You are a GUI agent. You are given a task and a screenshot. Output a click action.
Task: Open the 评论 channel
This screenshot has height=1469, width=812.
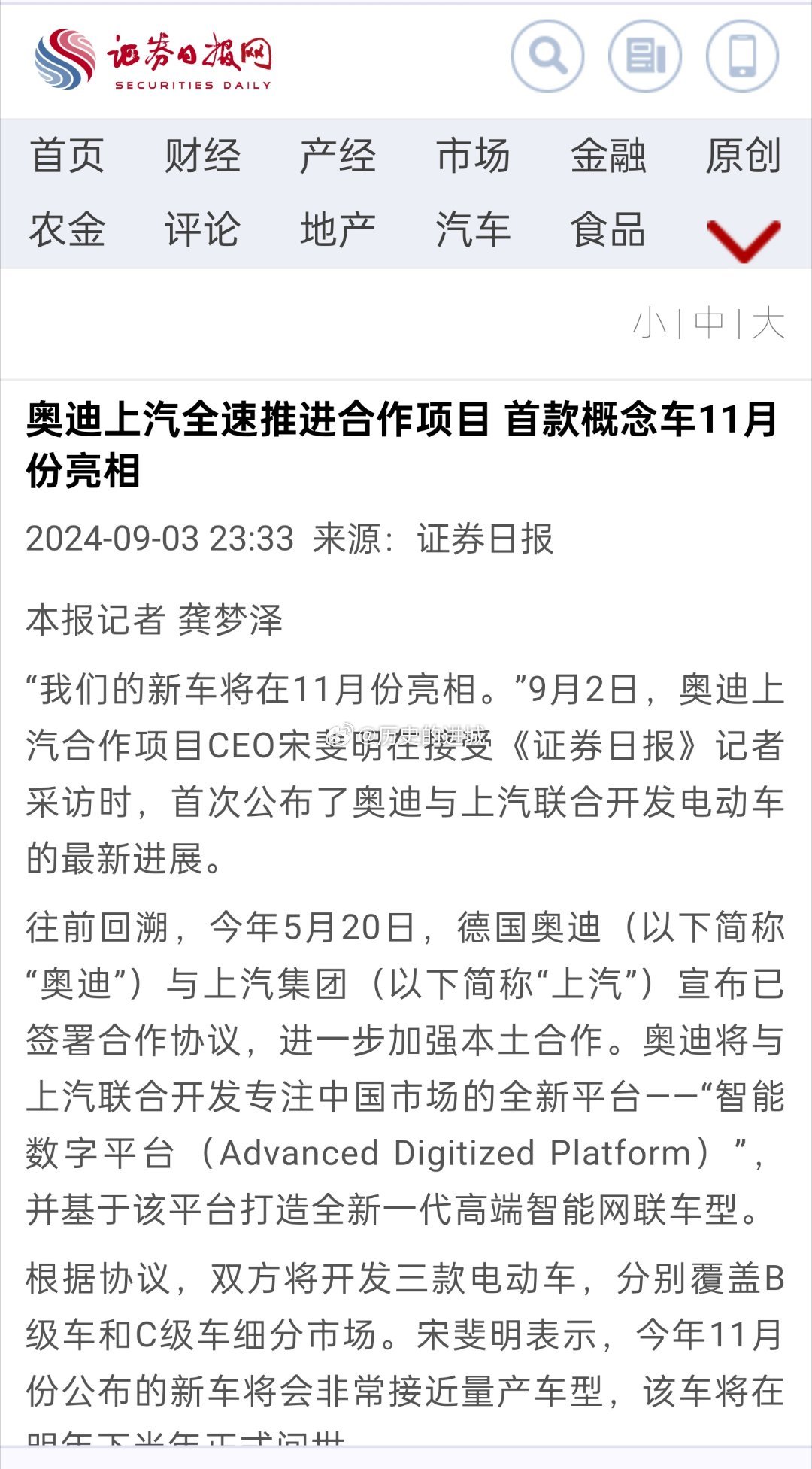pos(202,229)
